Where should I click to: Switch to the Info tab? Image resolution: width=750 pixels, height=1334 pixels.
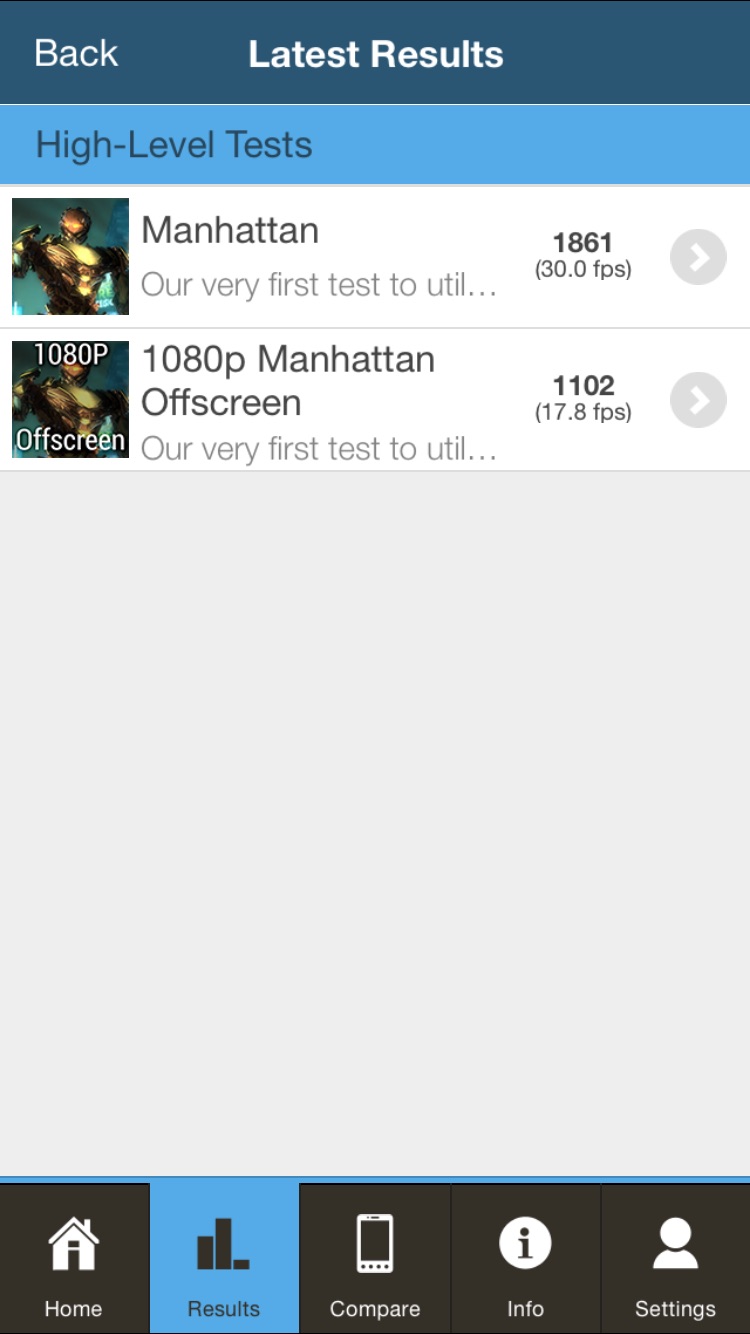[x=525, y=1260]
